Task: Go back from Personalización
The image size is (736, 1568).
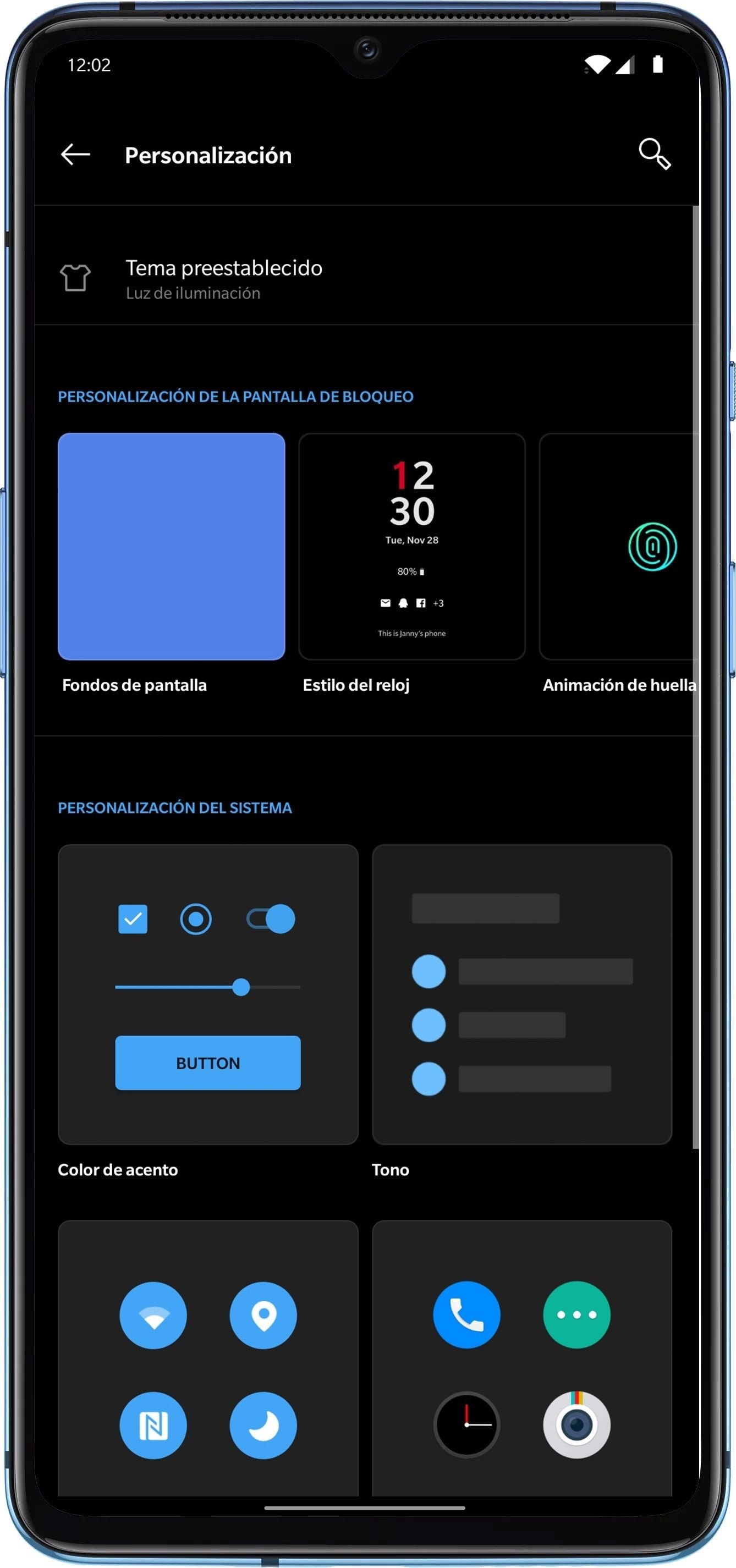Action: [x=75, y=155]
